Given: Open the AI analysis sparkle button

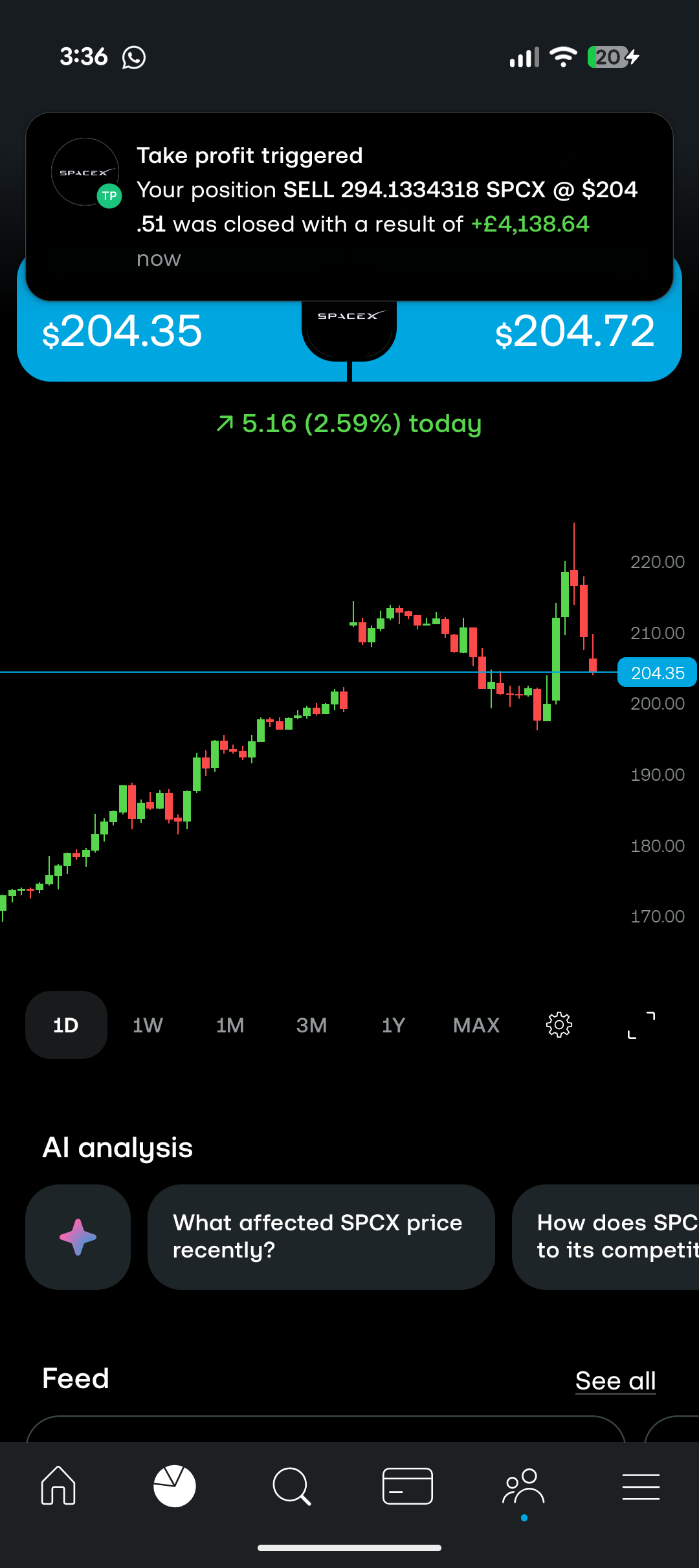Looking at the screenshot, I should [x=78, y=1237].
